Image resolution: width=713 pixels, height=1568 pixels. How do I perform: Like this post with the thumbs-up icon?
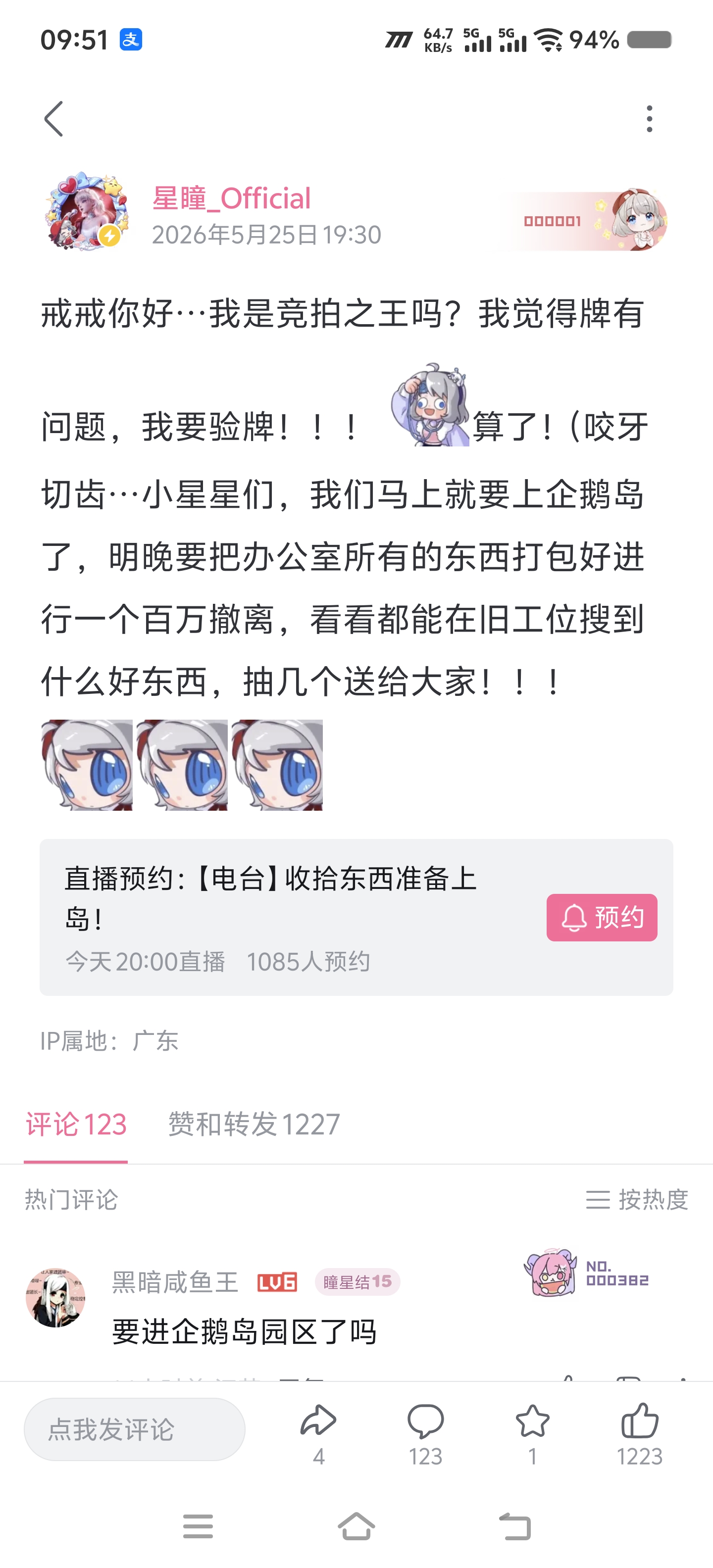(639, 1433)
